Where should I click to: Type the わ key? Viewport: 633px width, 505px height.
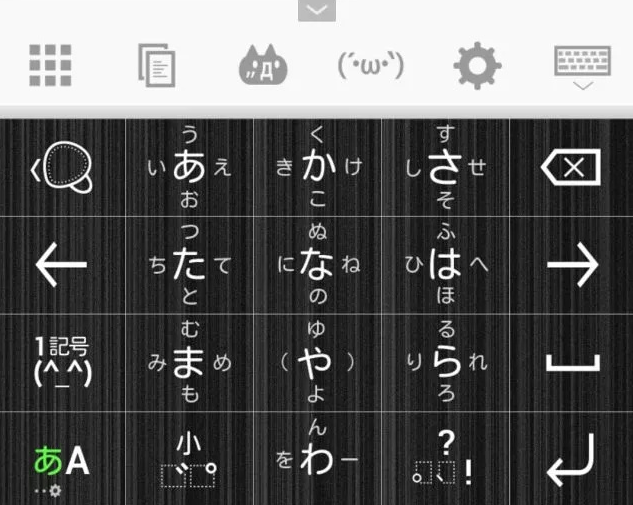pyautogui.click(x=318, y=460)
